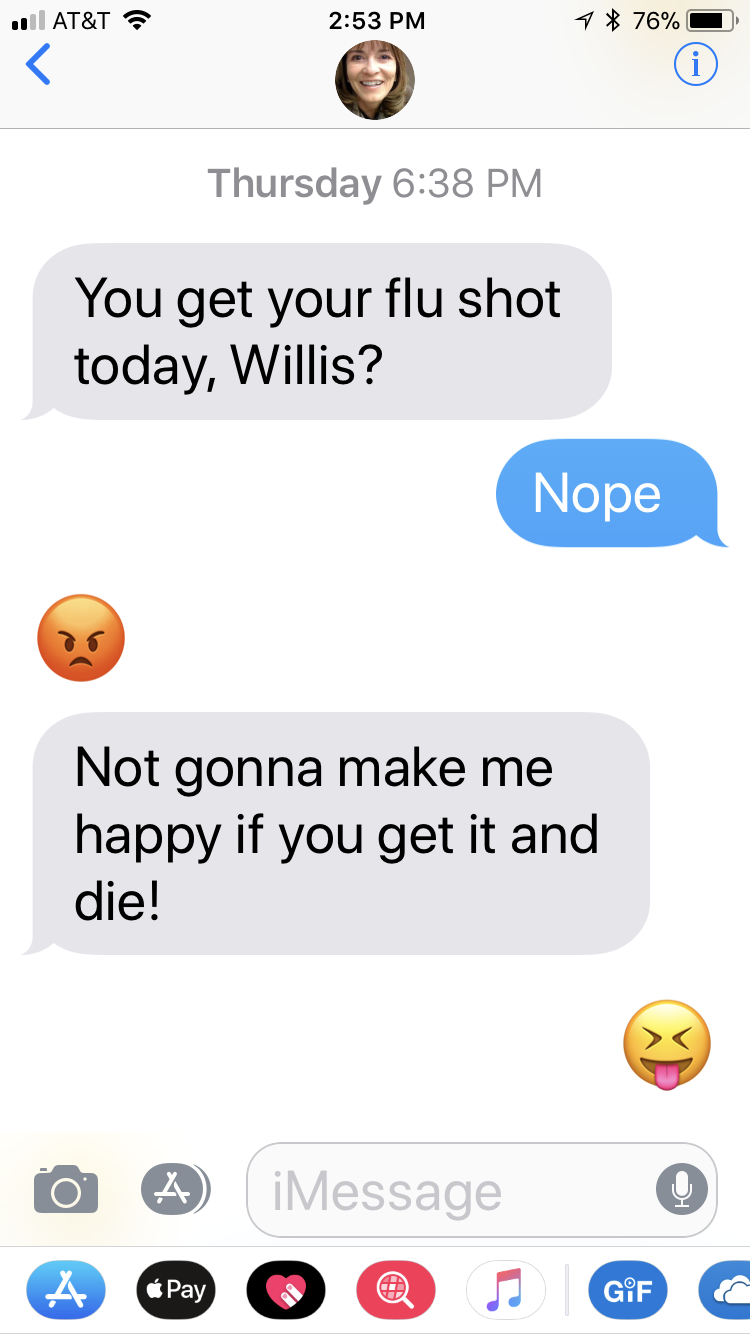The image size is (750, 1334).
Task: Go back to the messages list
Action: pos(38,65)
